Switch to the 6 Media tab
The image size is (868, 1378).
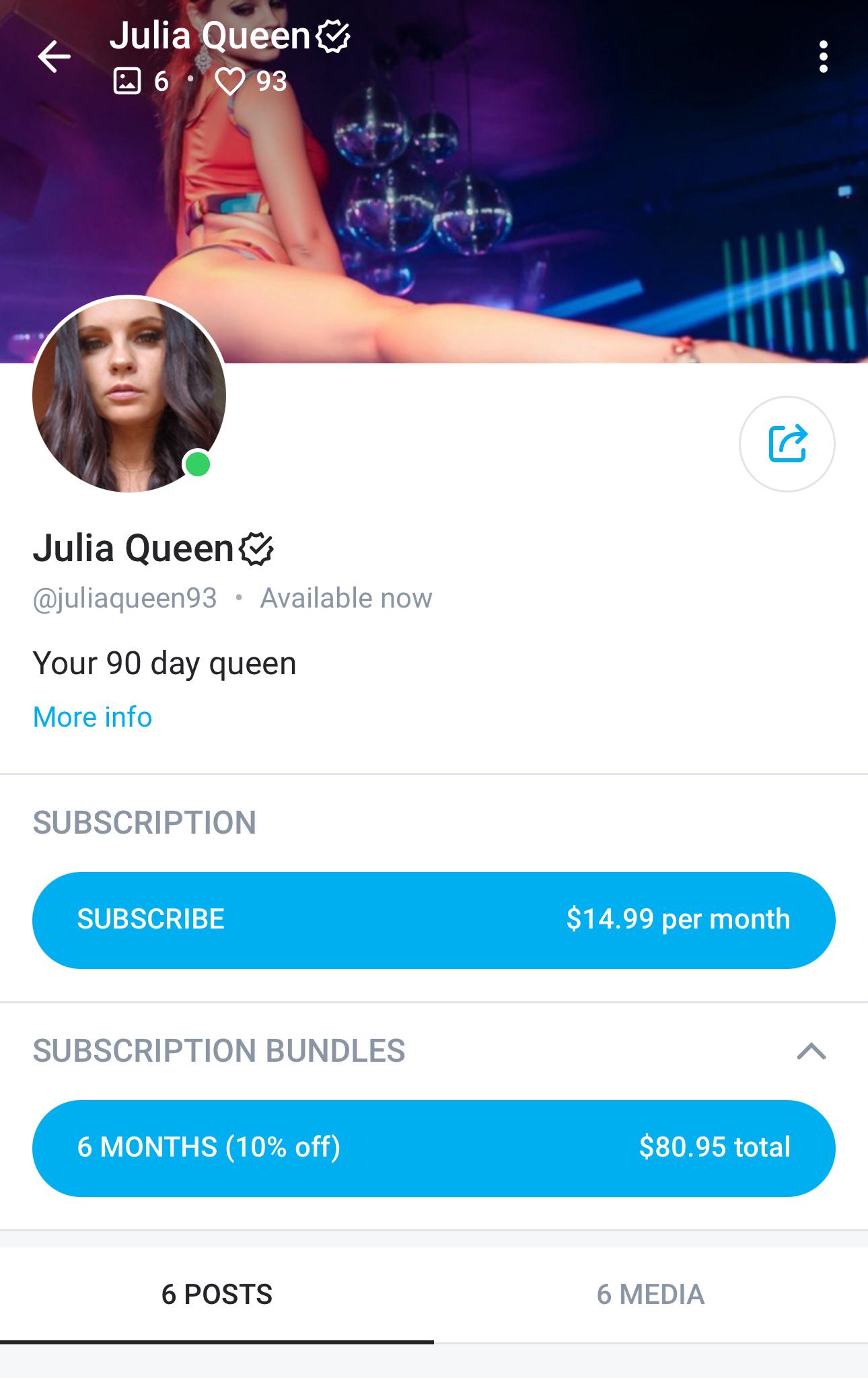coord(650,1295)
